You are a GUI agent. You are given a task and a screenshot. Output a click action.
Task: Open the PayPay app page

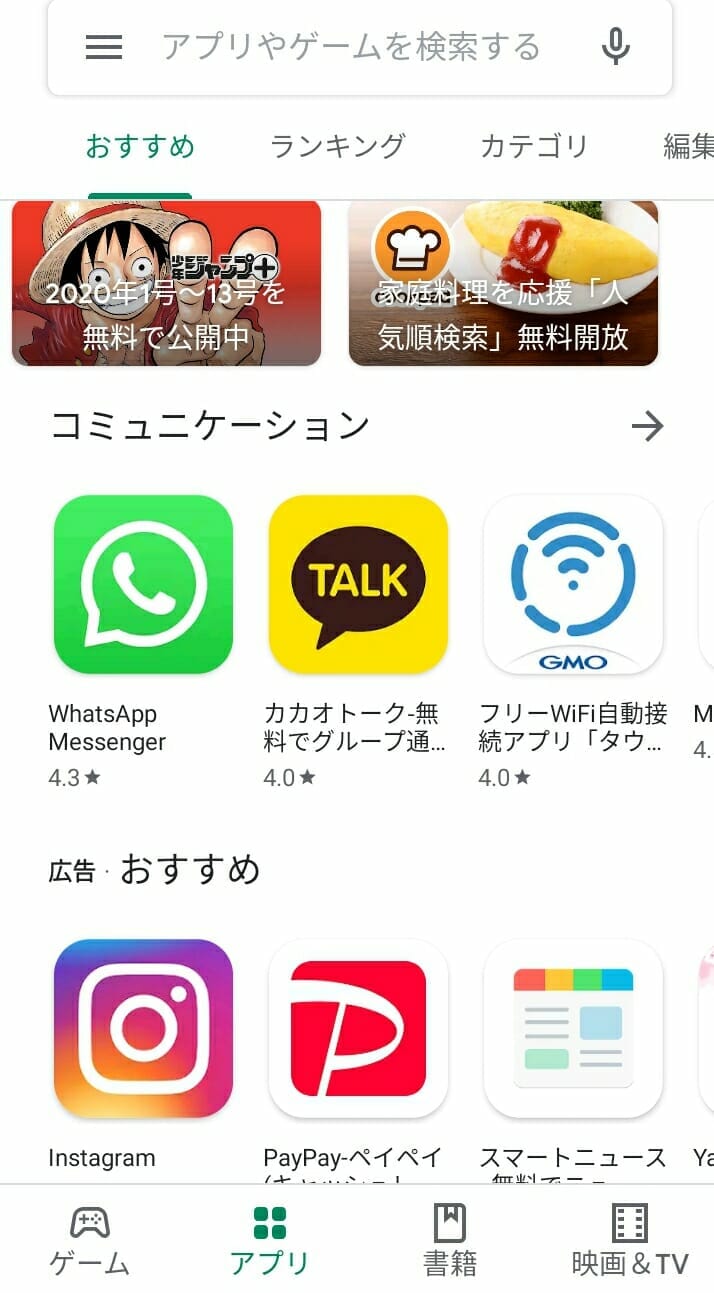pos(358,1028)
